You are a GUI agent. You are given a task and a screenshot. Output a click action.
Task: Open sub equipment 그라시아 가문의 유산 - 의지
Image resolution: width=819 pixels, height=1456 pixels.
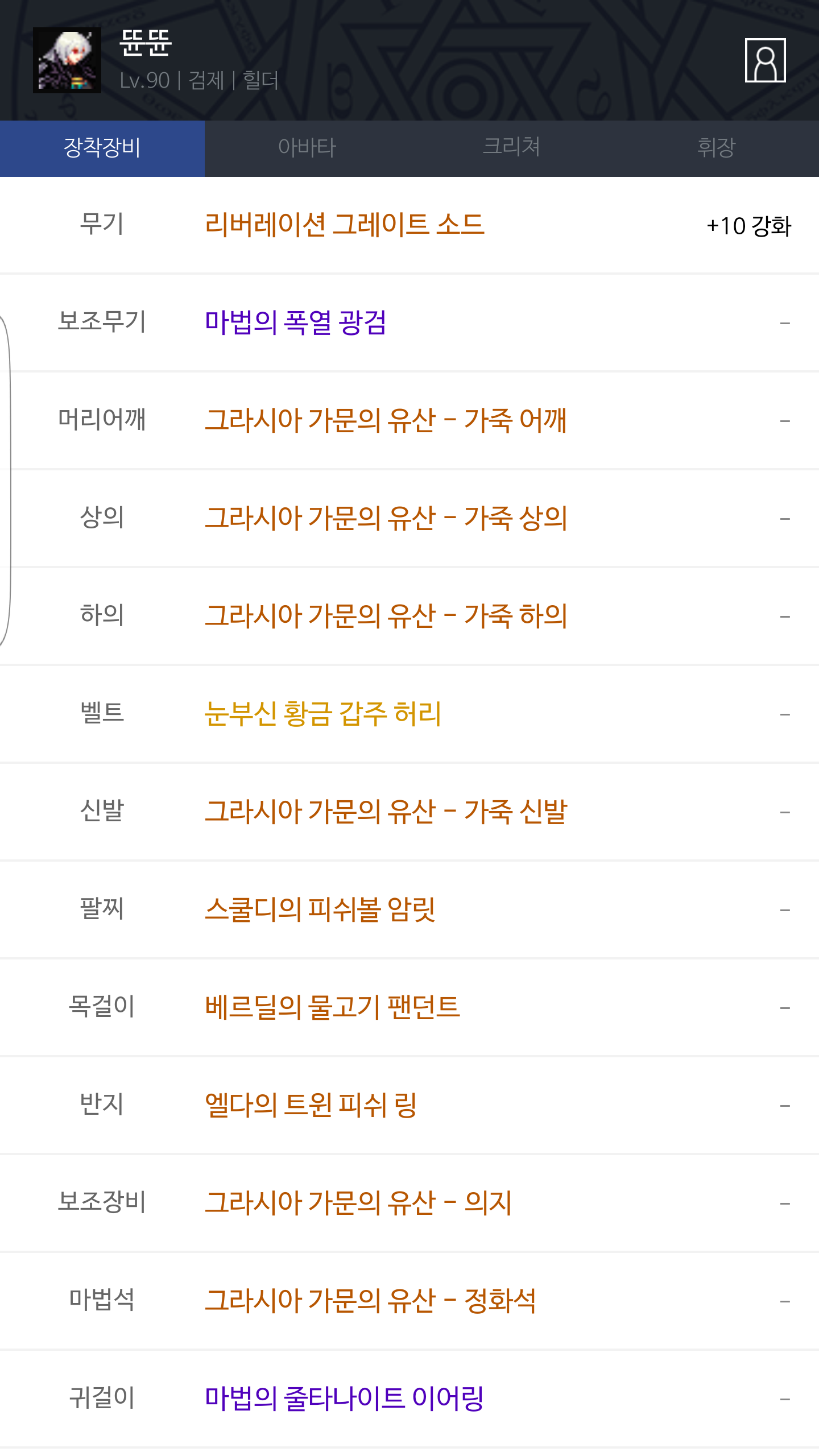[x=358, y=1203]
